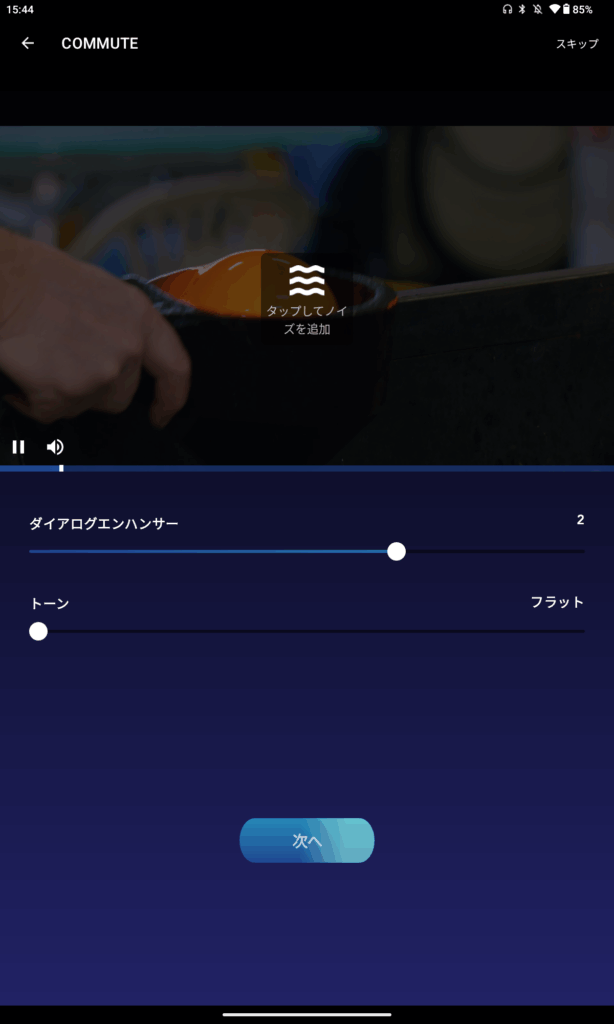Tap タップしてノイズを追加 to add noise
Screen dimensions: 614x1024
point(307,298)
